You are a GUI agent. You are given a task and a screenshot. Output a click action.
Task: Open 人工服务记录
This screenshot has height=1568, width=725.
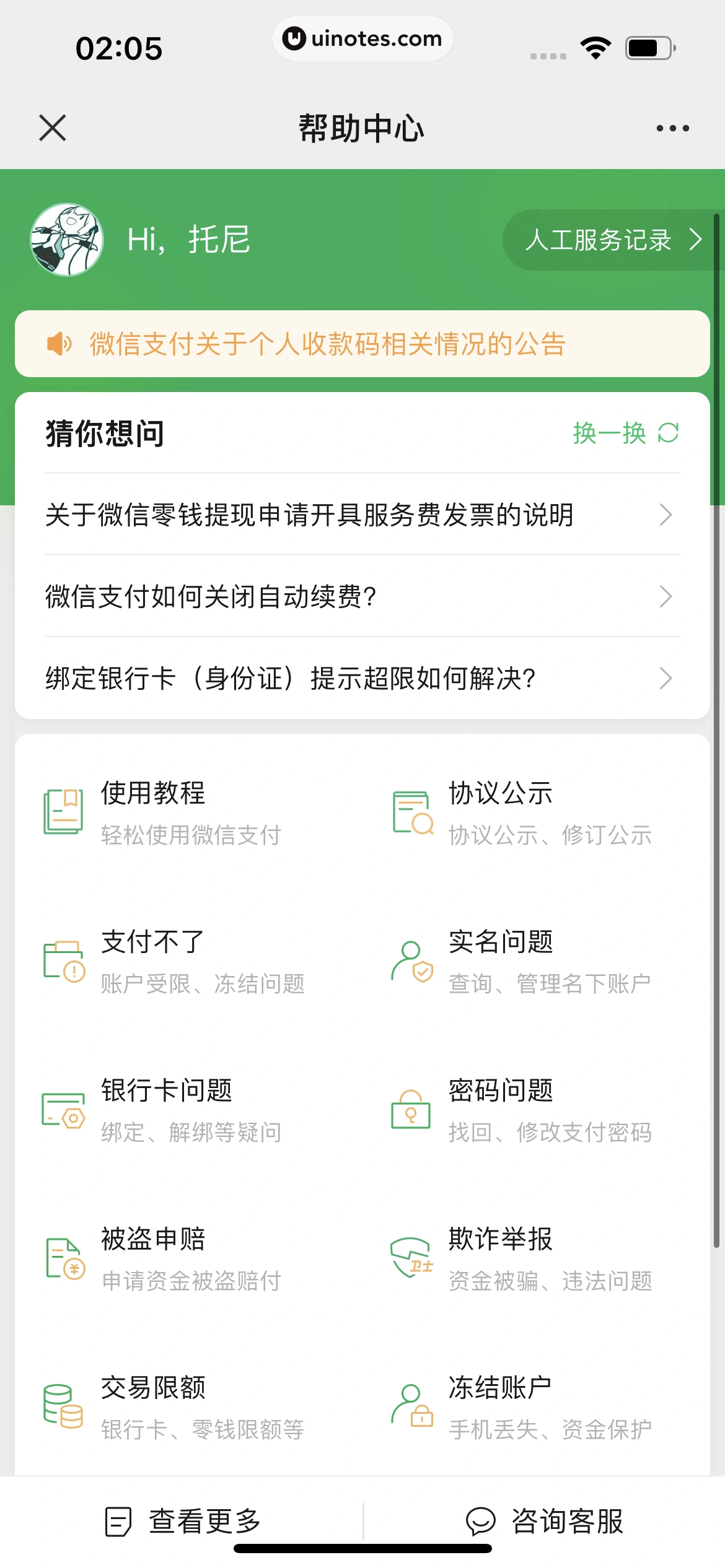[612, 240]
